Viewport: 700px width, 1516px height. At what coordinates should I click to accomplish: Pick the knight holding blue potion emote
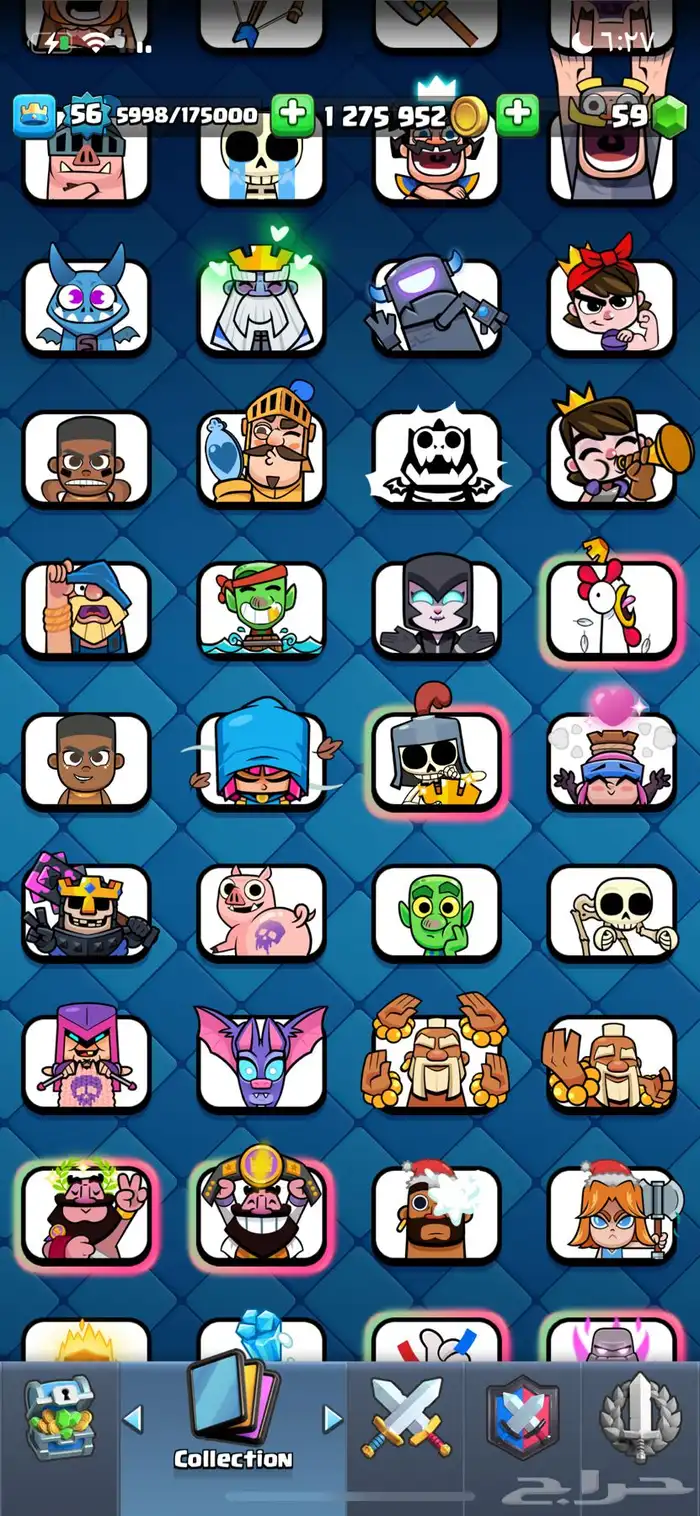(261, 457)
